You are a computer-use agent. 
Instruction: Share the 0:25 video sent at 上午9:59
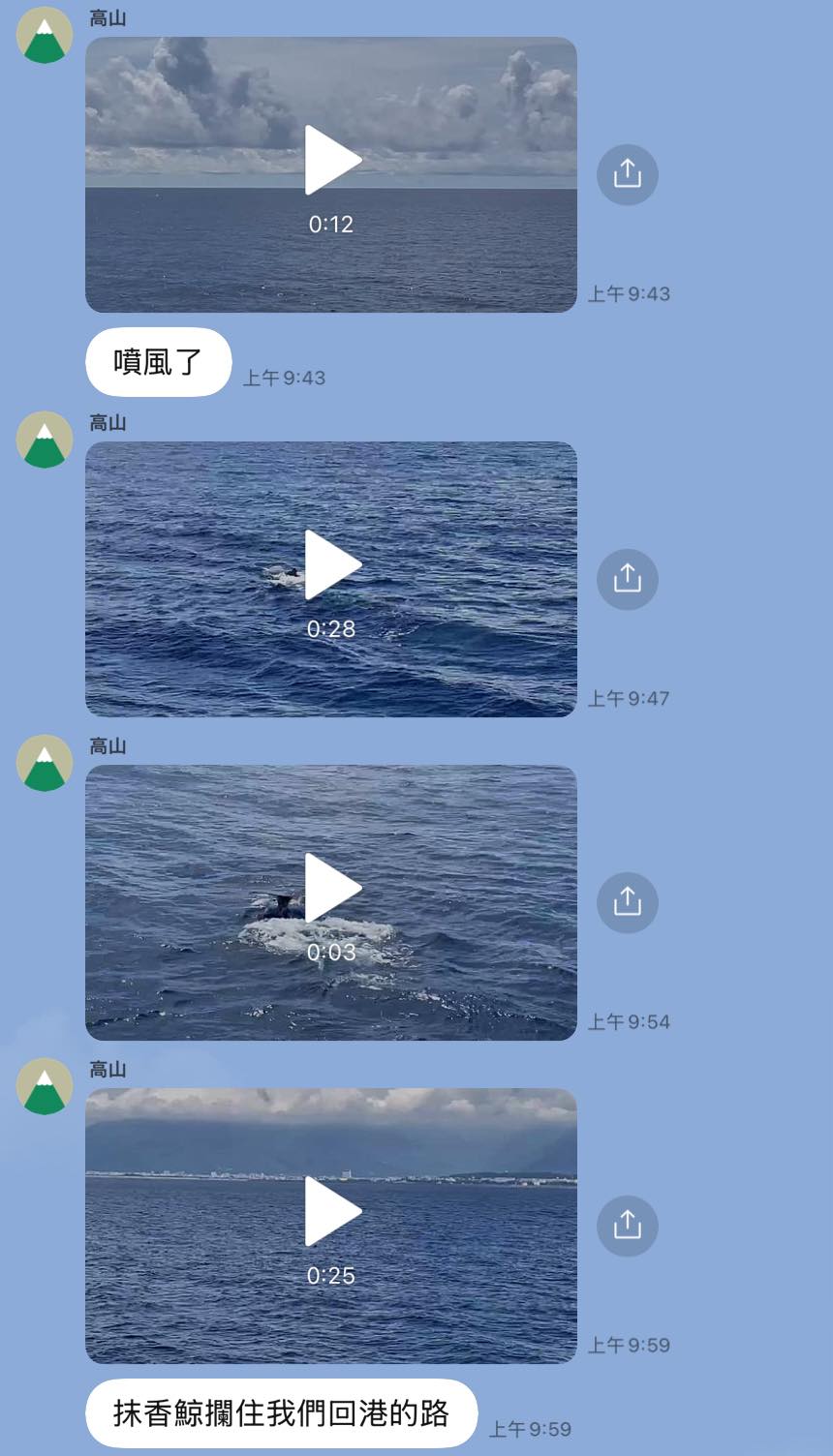coord(628,1226)
